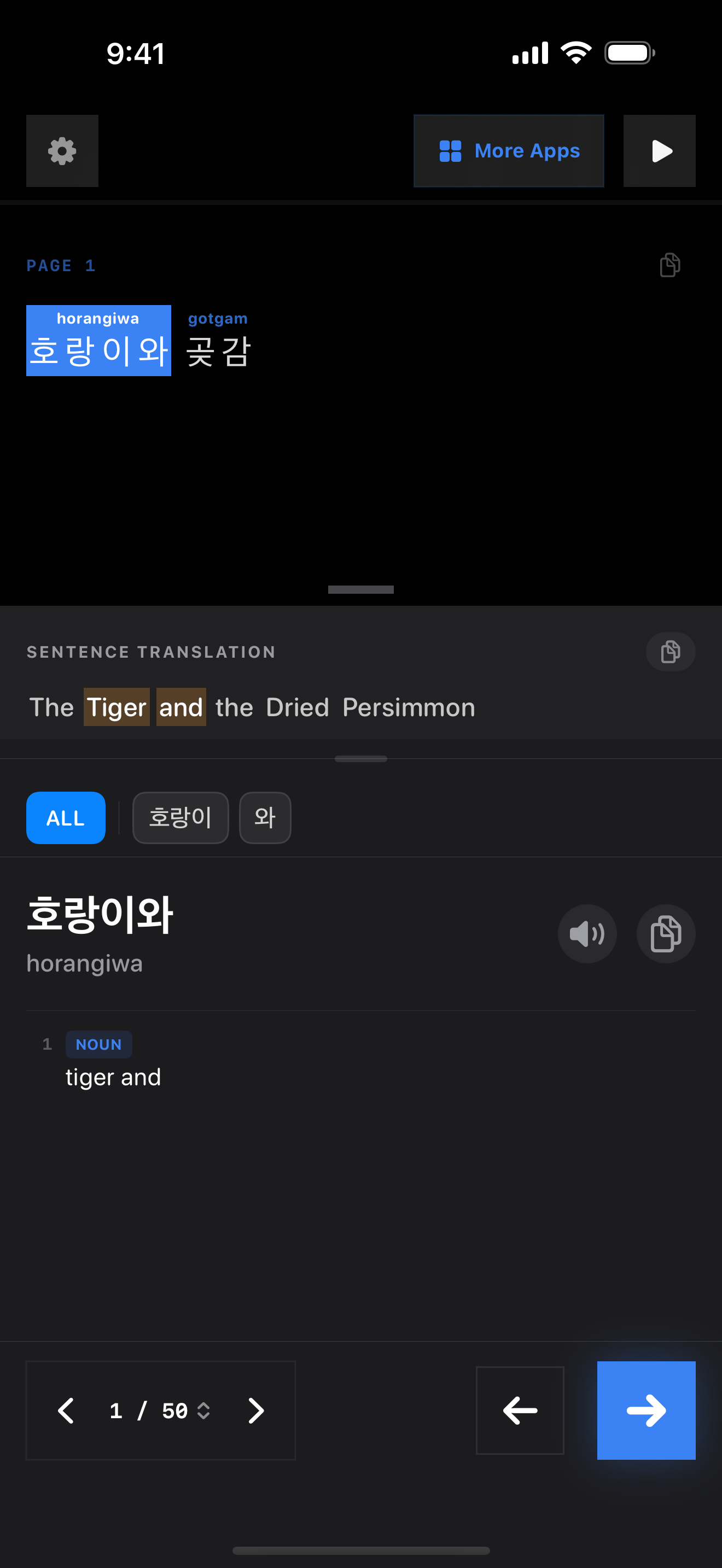The image size is (722, 1568).
Task: Play pronunciation of 호랑이와
Action: [x=587, y=934]
